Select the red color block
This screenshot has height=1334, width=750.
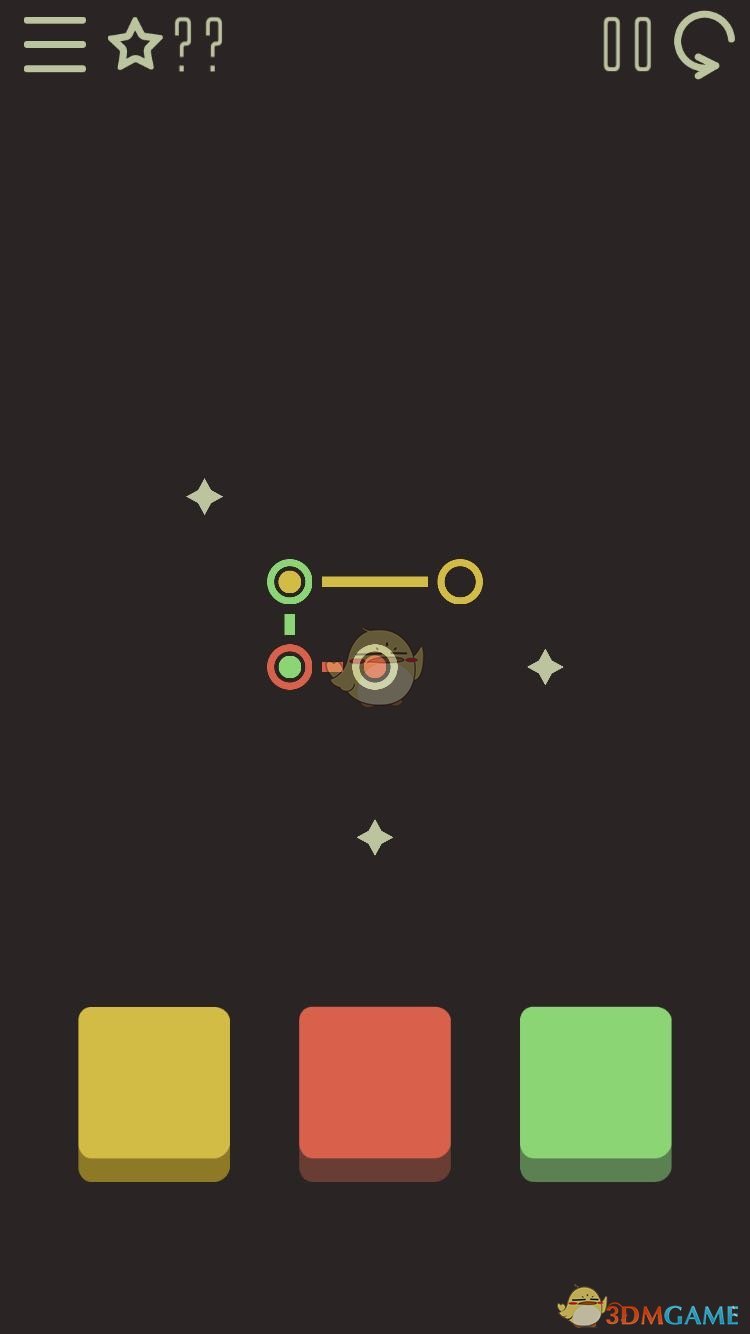pos(375,1085)
